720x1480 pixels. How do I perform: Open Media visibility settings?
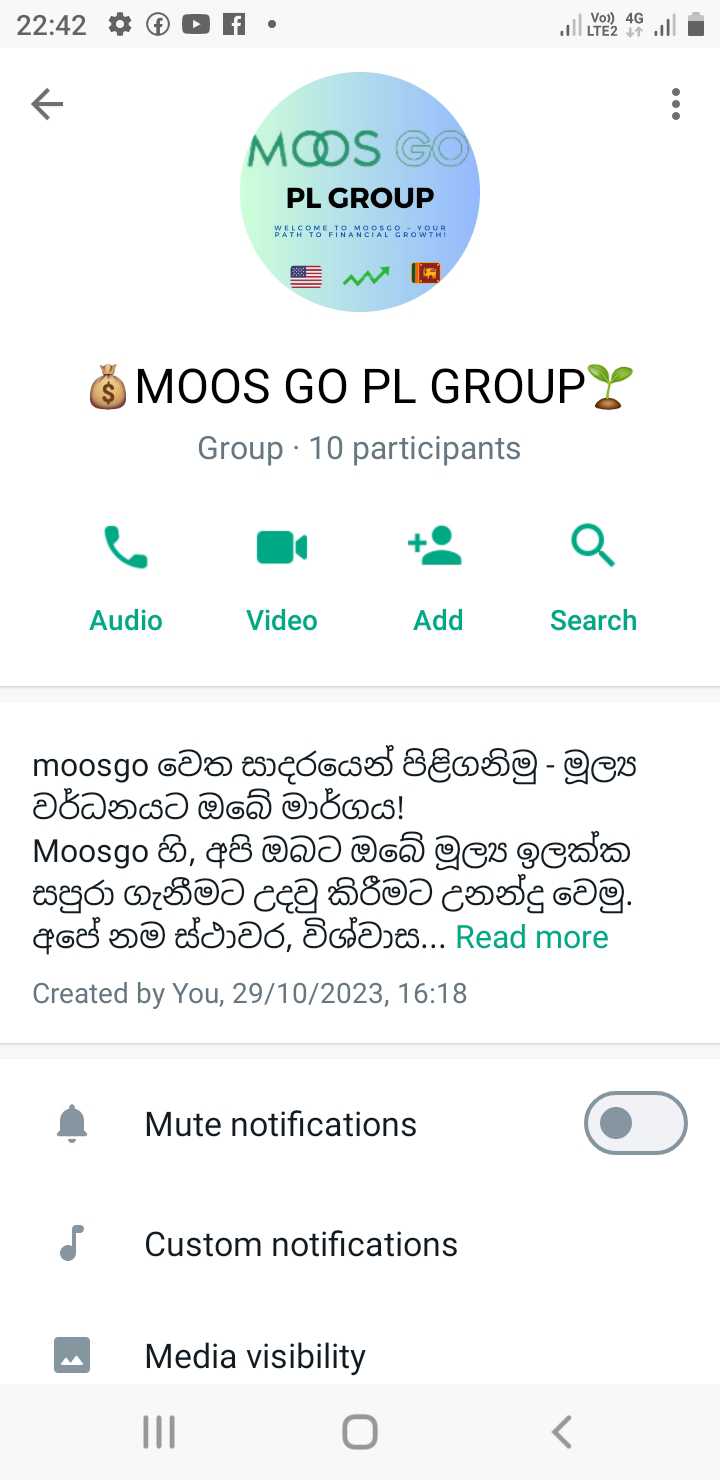(360, 1356)
